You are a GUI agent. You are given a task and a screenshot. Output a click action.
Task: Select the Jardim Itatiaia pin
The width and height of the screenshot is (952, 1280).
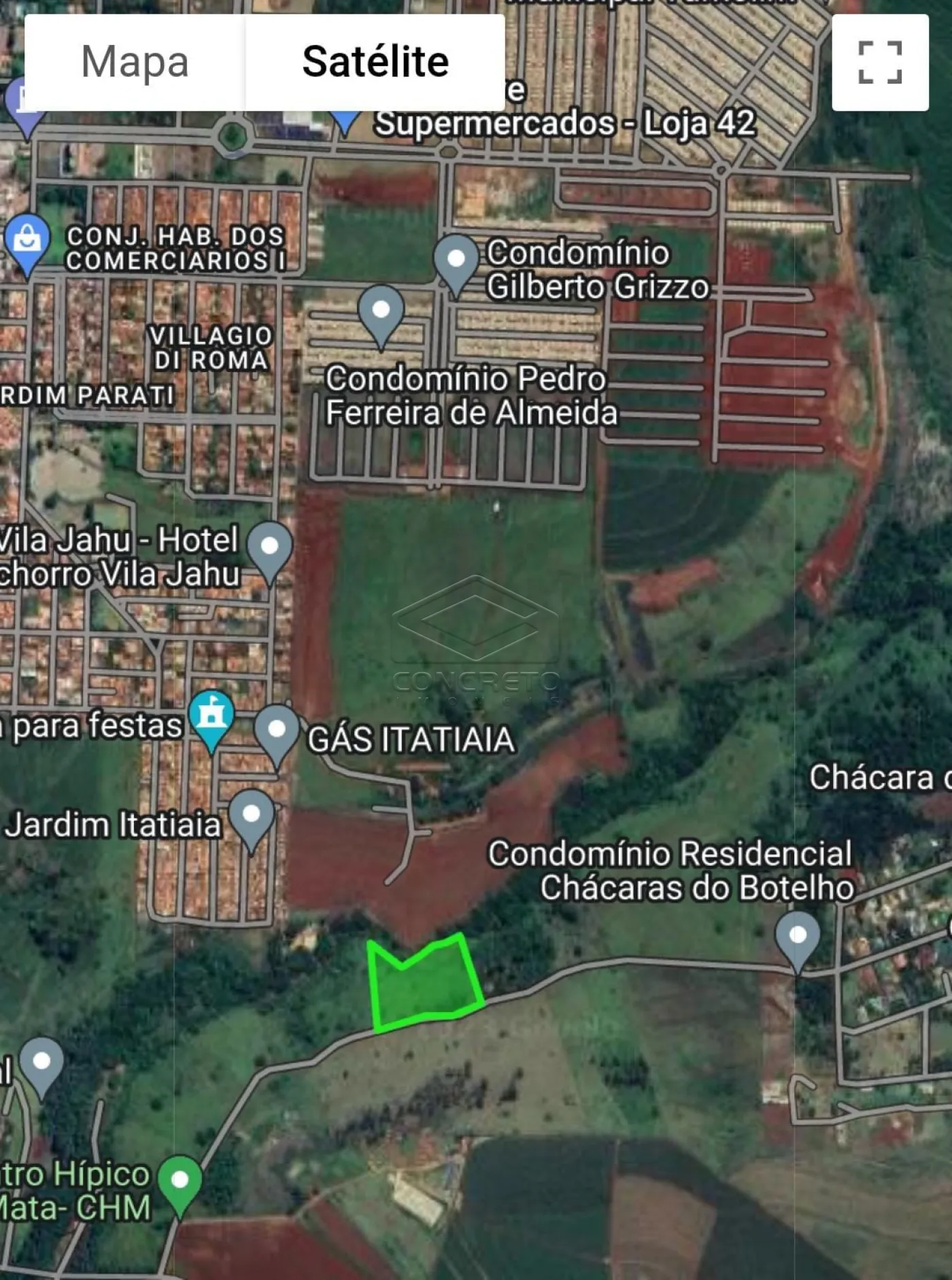pos(252,815)
